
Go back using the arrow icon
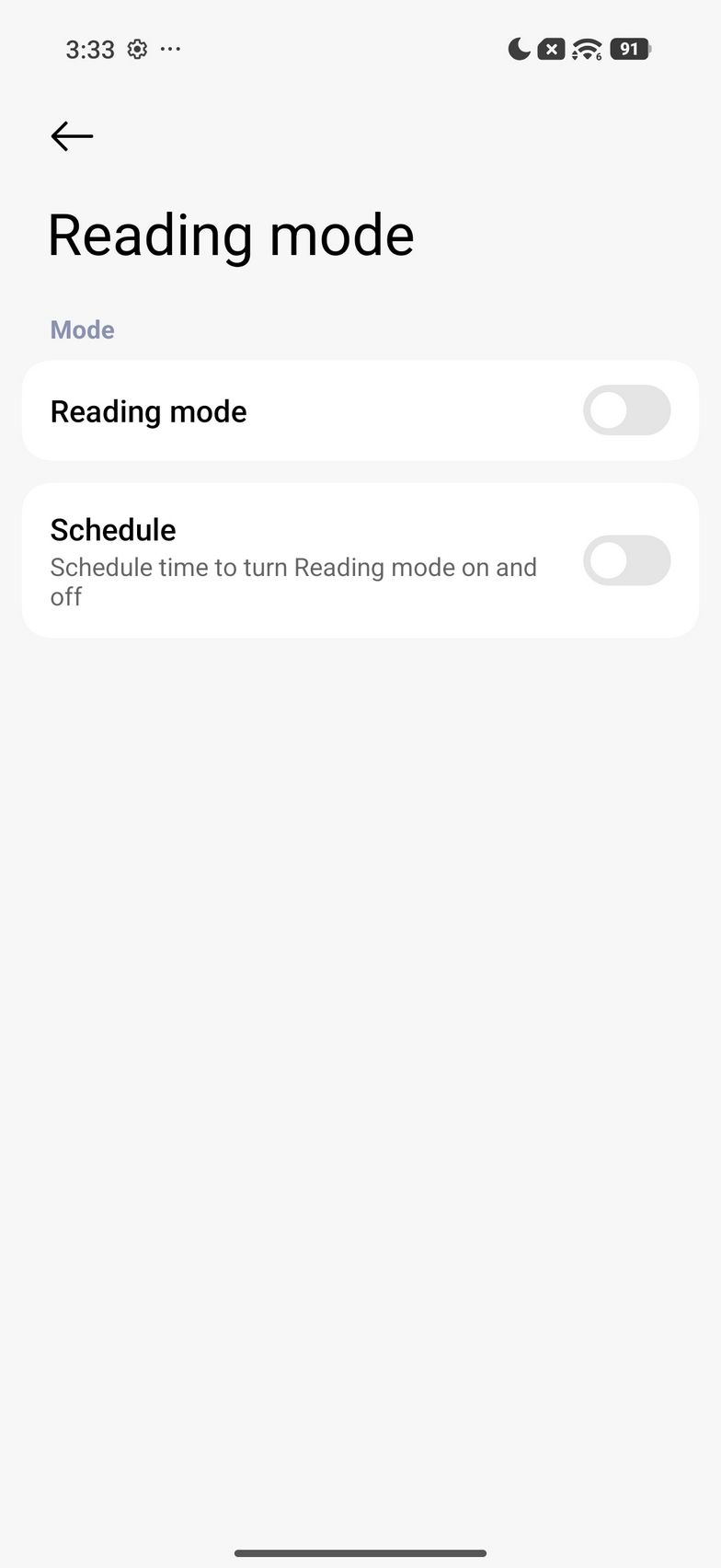pyautogui.click(x=72, y=136)
